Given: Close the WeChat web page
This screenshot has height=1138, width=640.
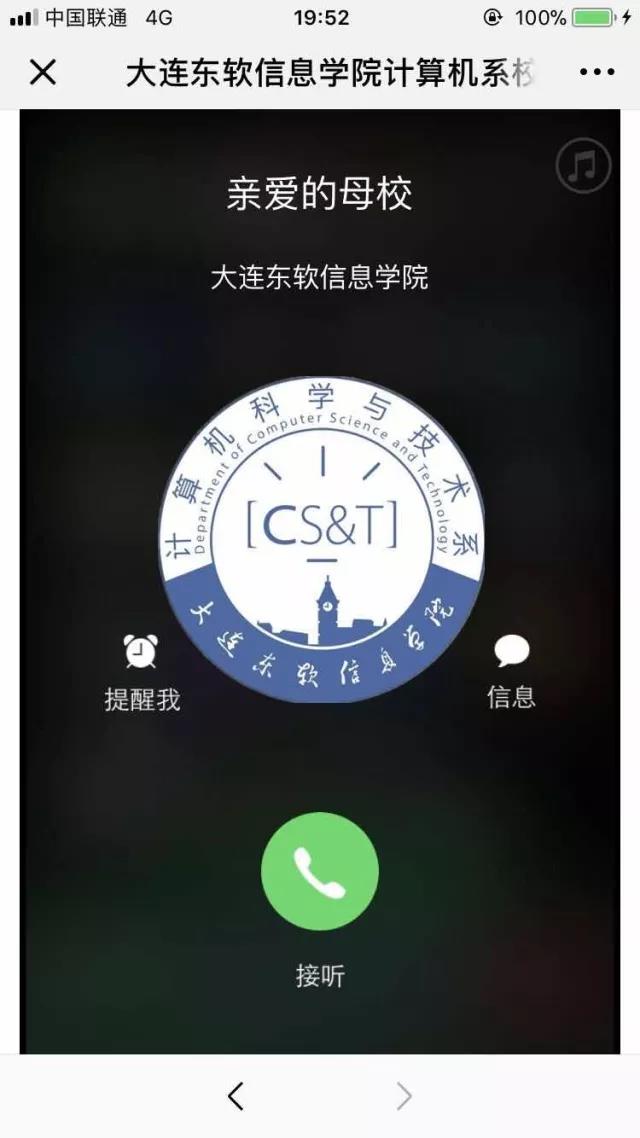Looking at the screenshot, I should 43,73.
